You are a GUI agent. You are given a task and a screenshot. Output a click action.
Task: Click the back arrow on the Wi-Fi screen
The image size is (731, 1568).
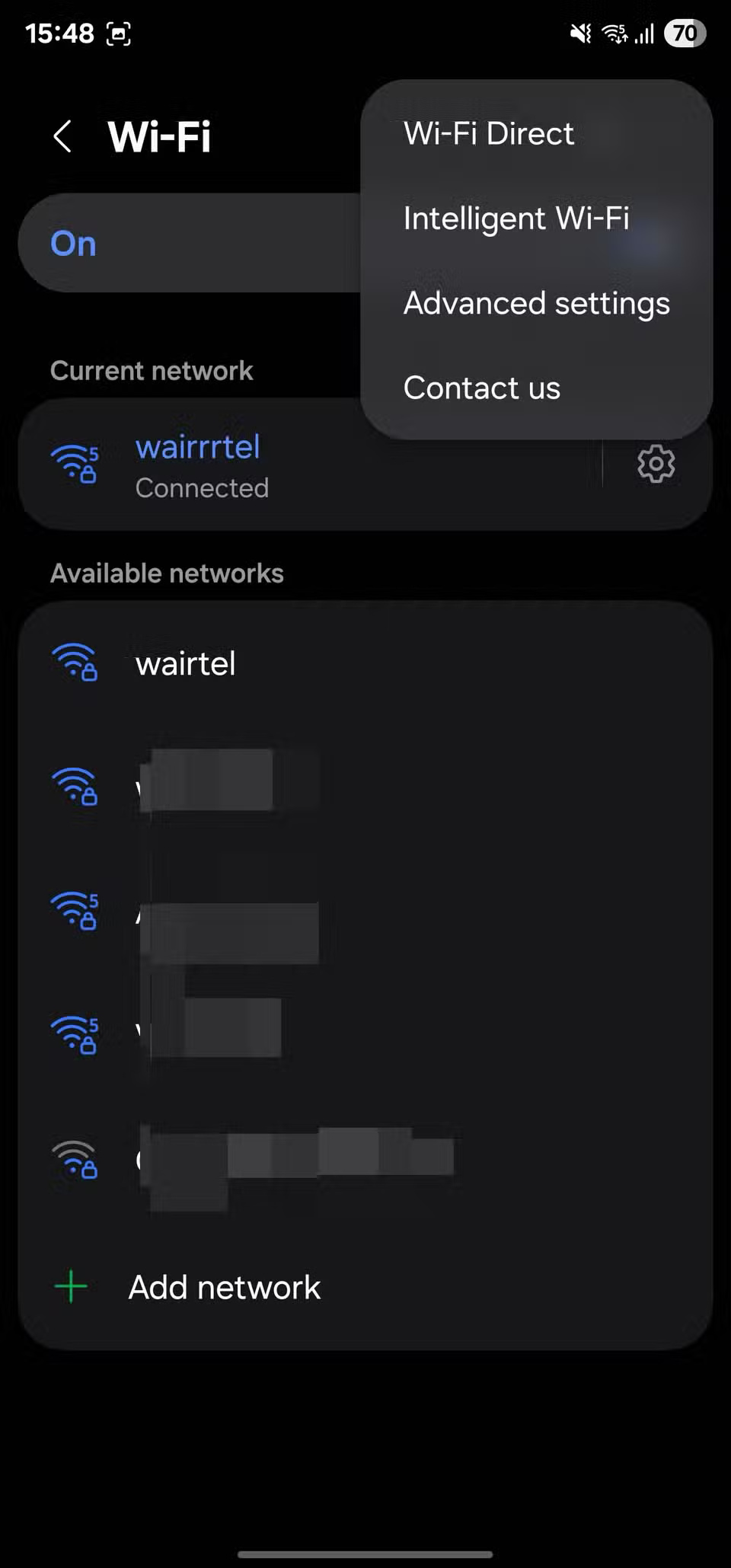tap(63, 136)
